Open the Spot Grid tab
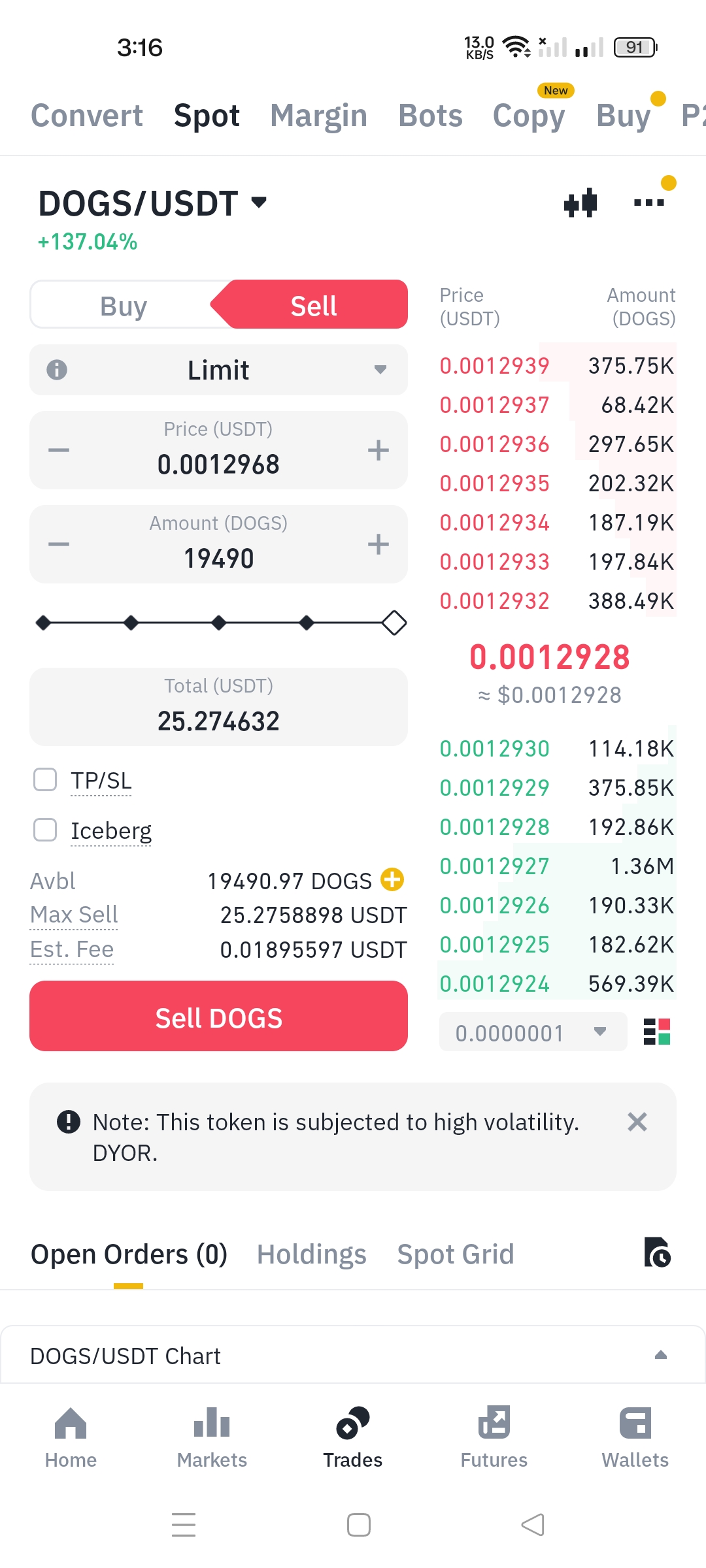This screenshot has height=1568, width=706. 456,1254
